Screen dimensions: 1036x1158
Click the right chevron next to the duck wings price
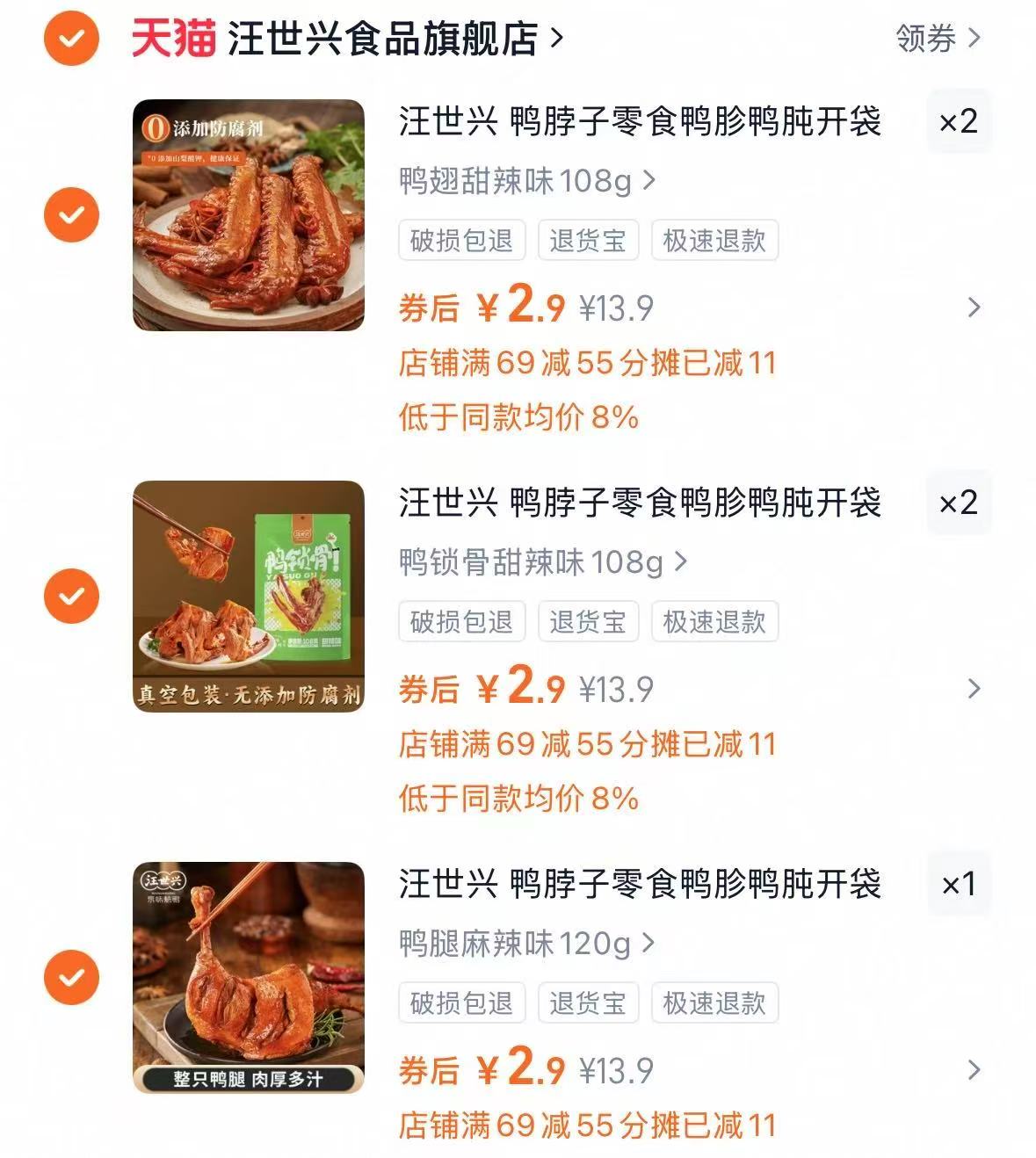pyautogui.click(x=972, y=308)
